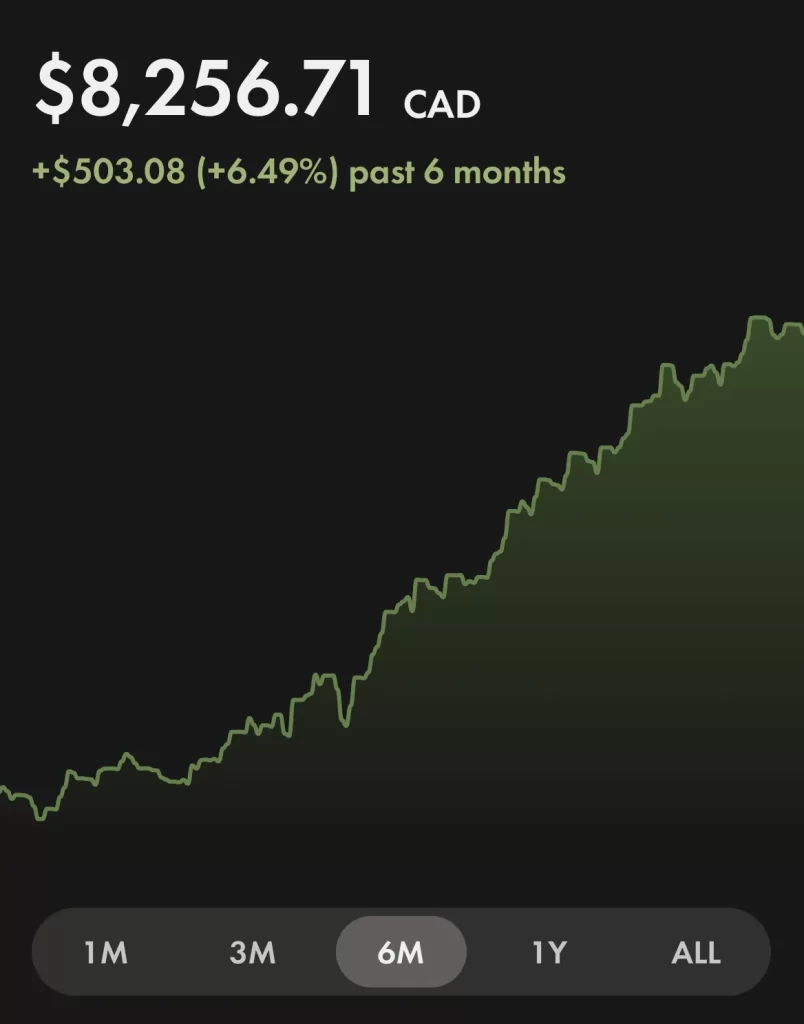View ALL time performance
Screen dimensions: 804x1024
[695, 952]
